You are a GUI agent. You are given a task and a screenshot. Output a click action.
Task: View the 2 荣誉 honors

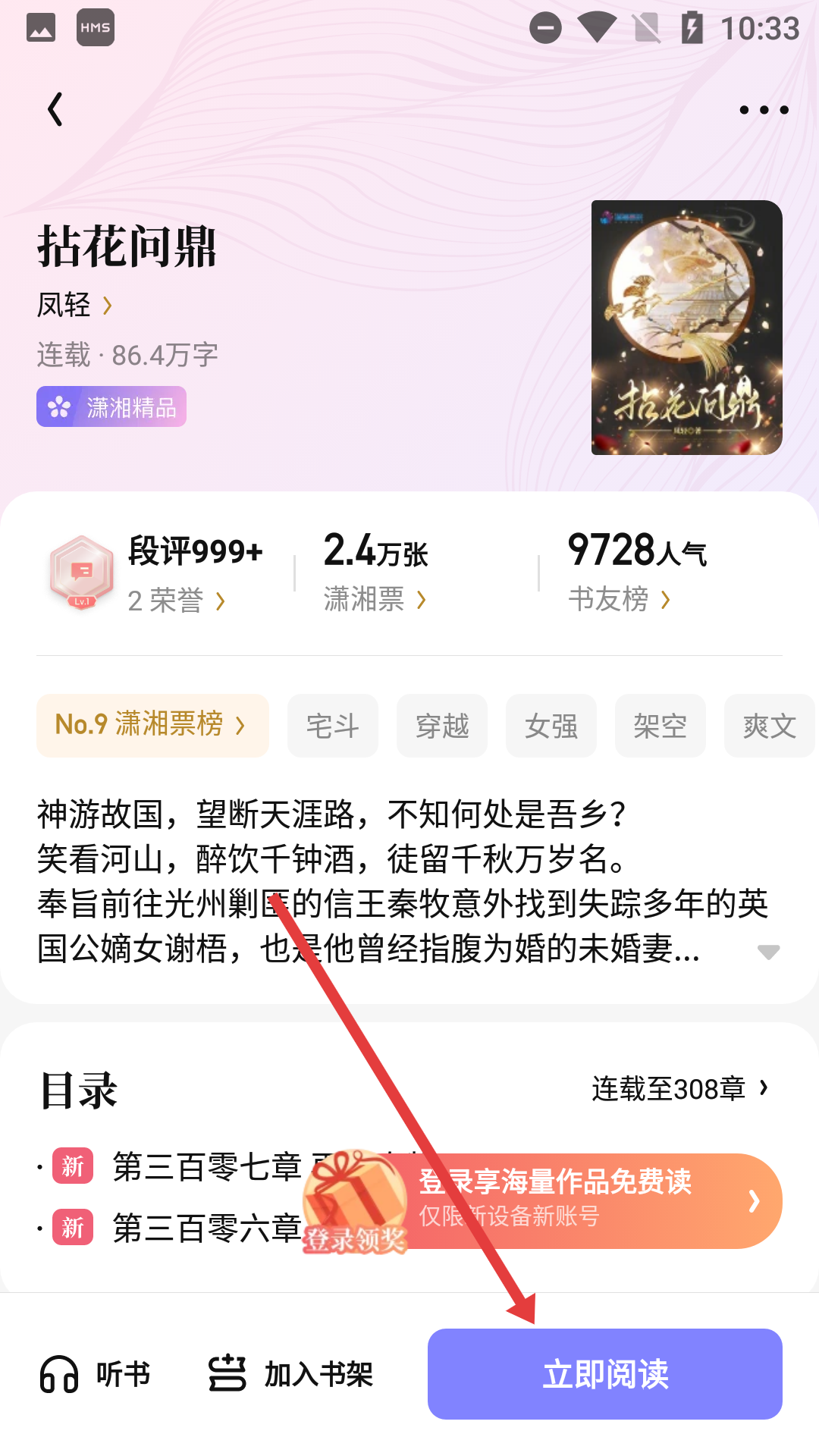coord(176,601)
